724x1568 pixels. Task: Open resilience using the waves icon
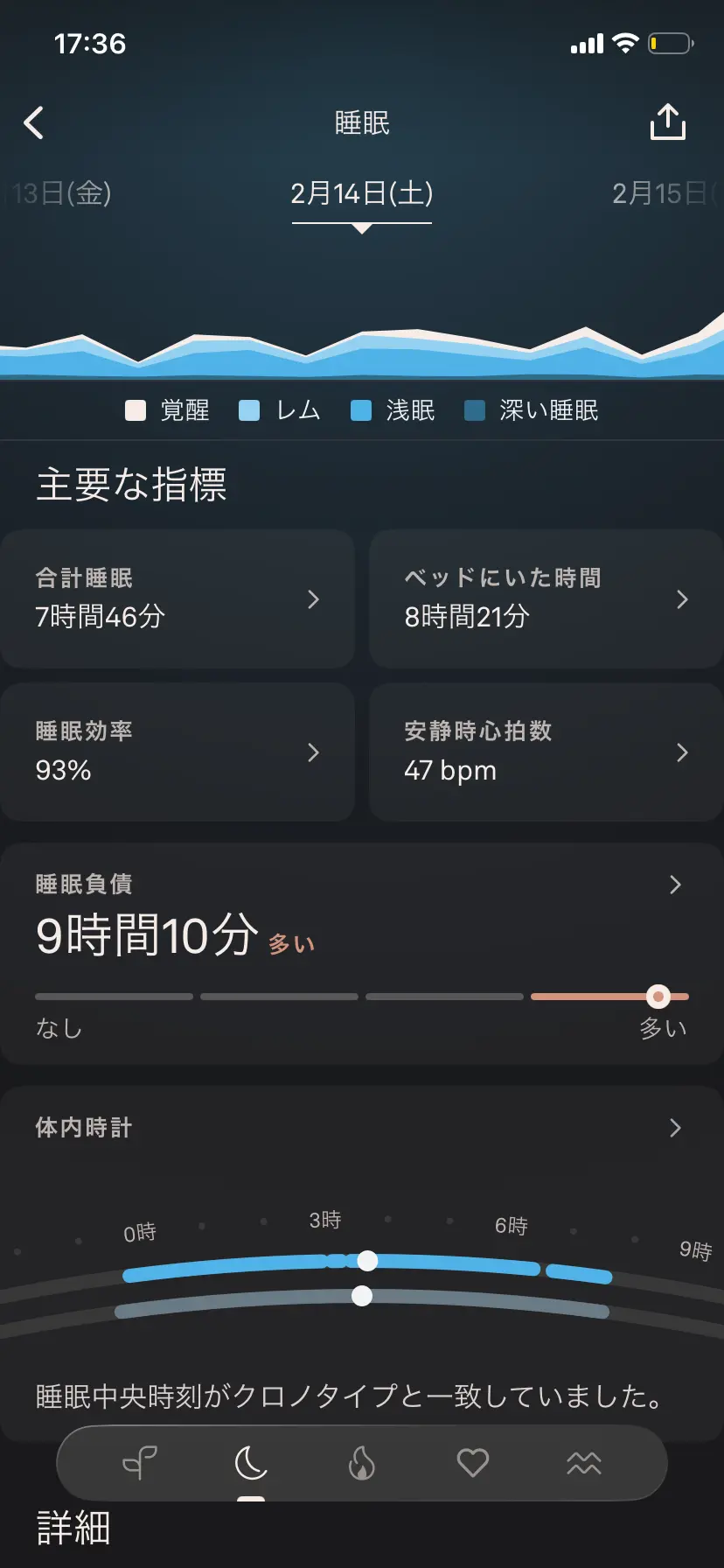[x=584, y=1462]
